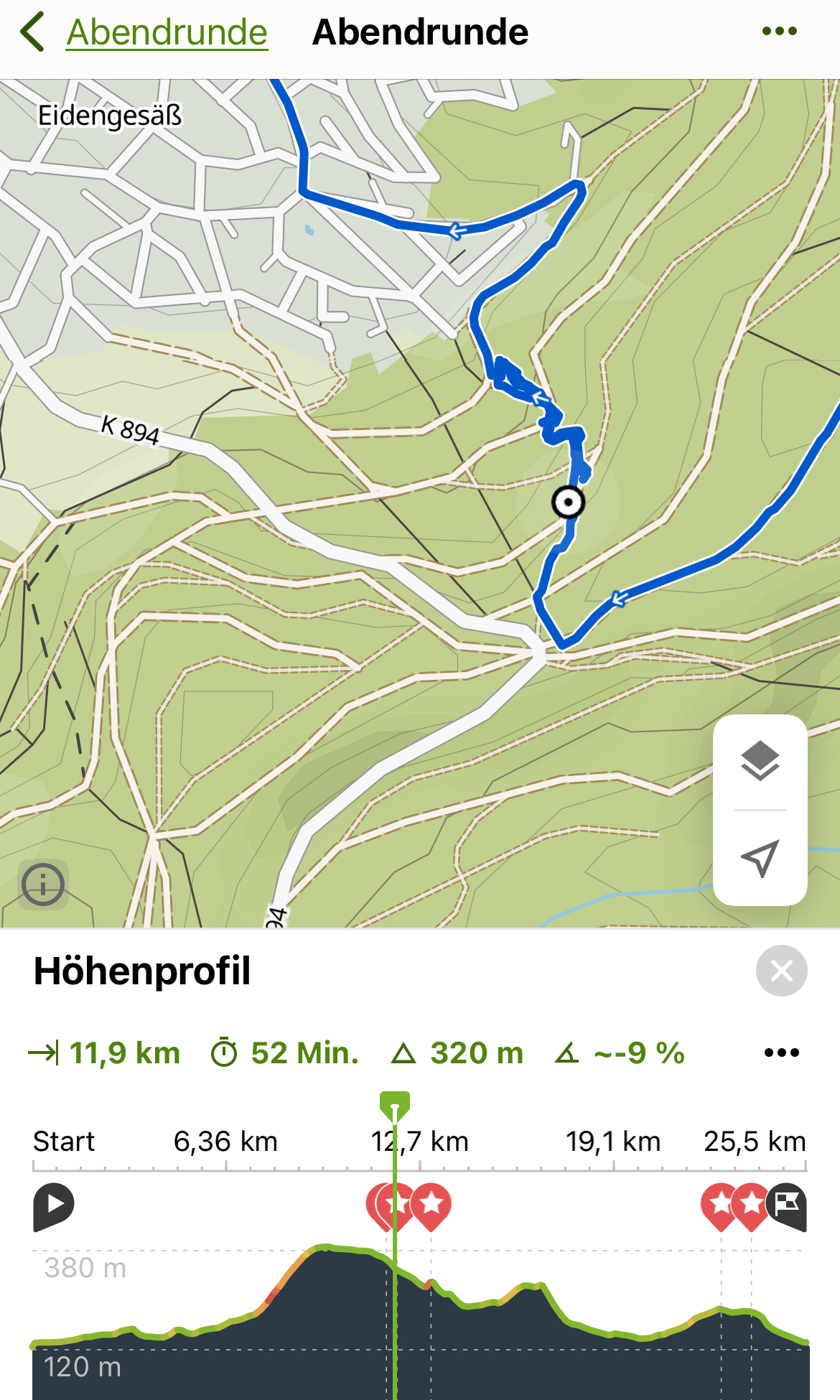Open more options for the elevation stats
Screen dimensions: 840x1400
coord(781,1053)
